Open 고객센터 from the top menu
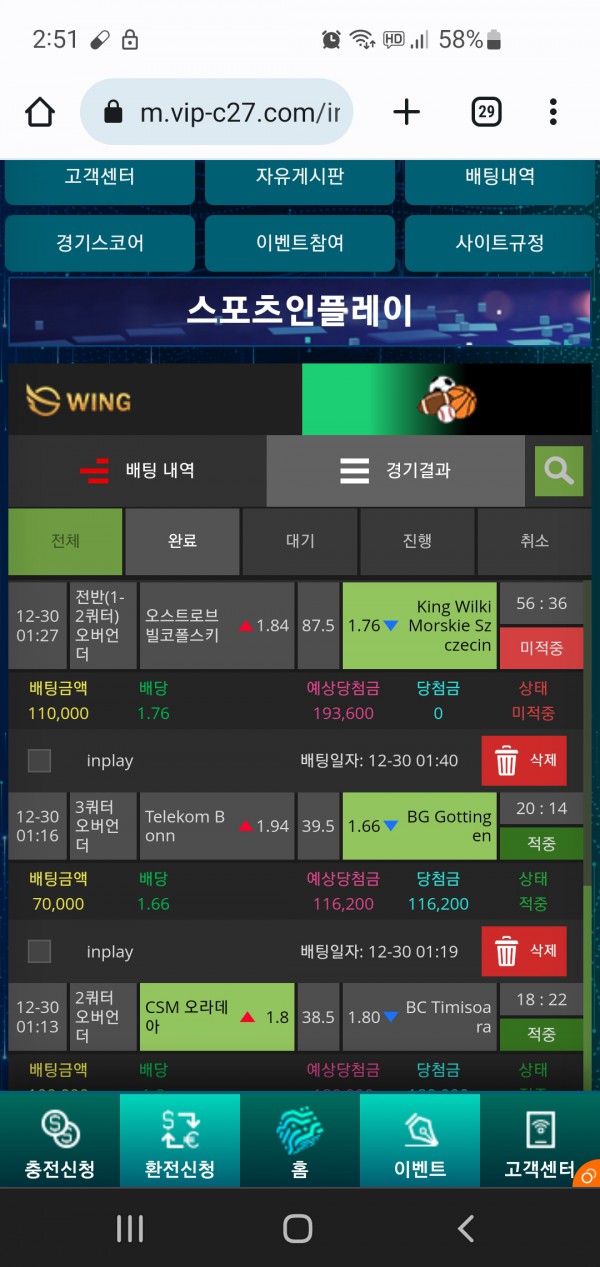The image size is (600, 1267). point(99,178)
